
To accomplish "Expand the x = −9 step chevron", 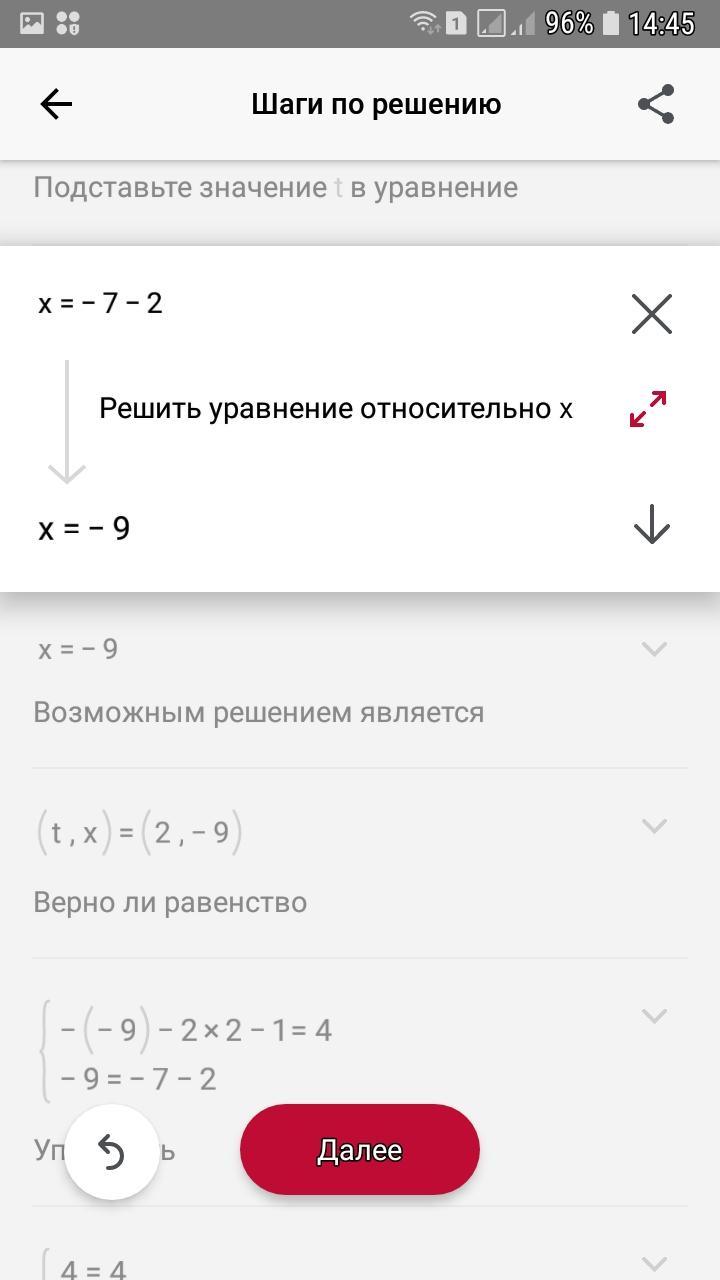I will (x=654, y=649).
